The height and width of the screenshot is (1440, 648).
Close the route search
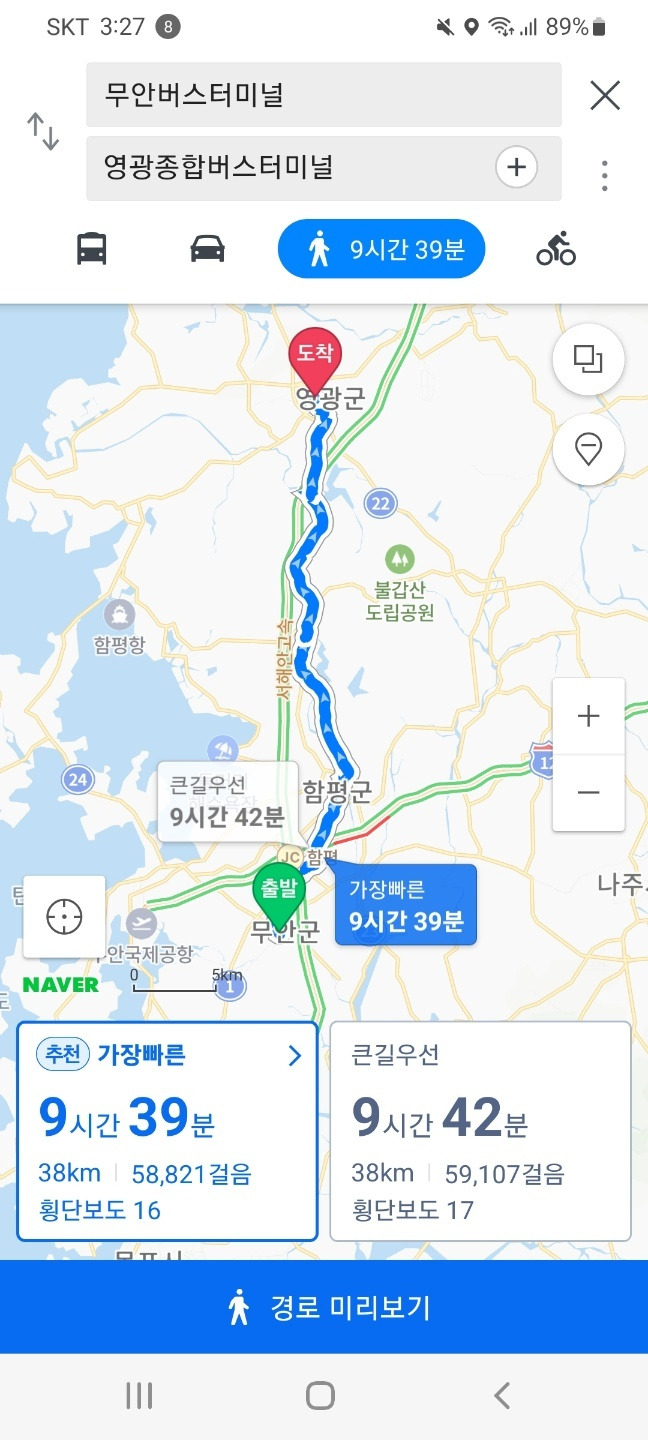point(605,96)
